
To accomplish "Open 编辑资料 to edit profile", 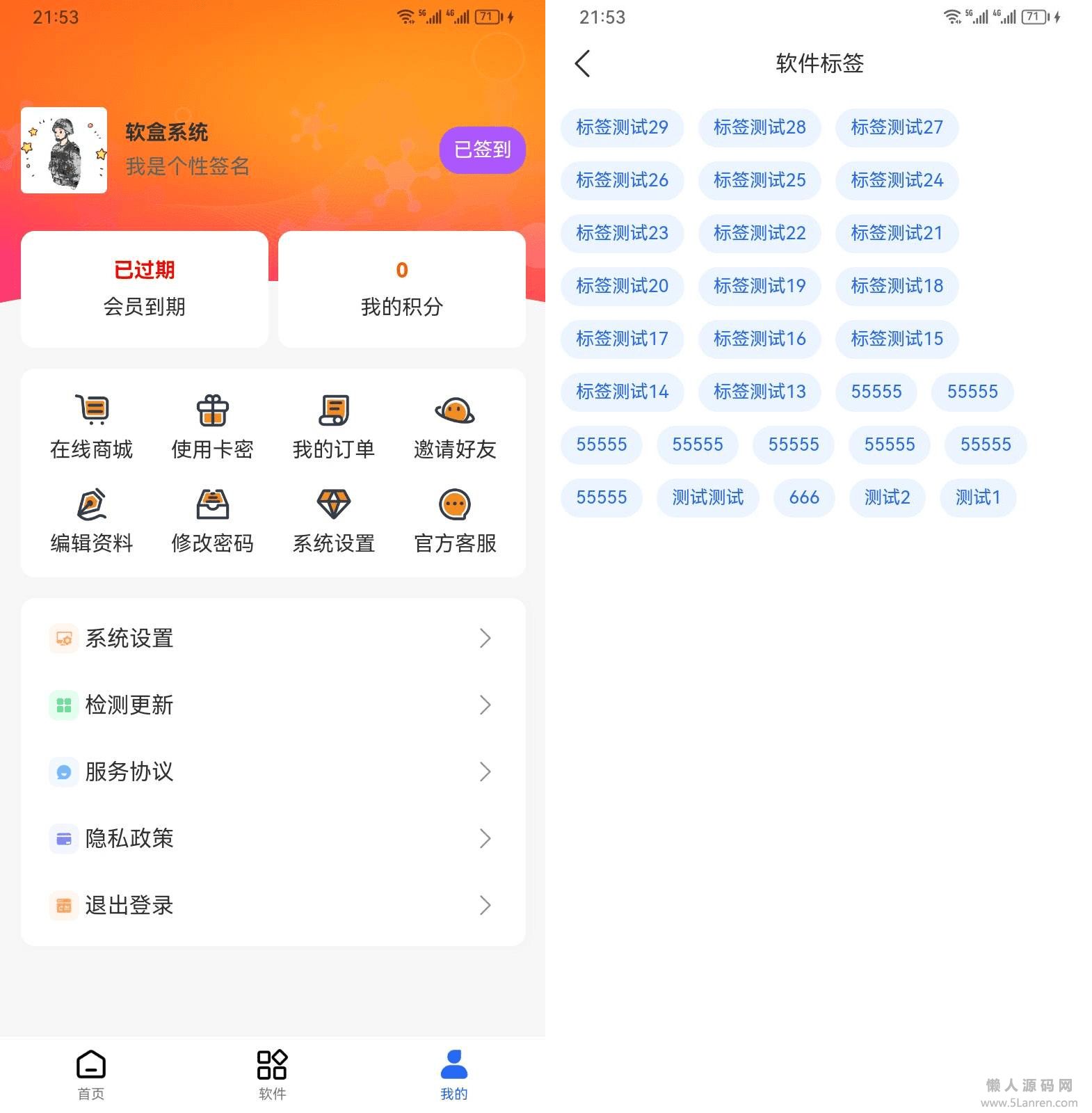I will coord(91,520).
